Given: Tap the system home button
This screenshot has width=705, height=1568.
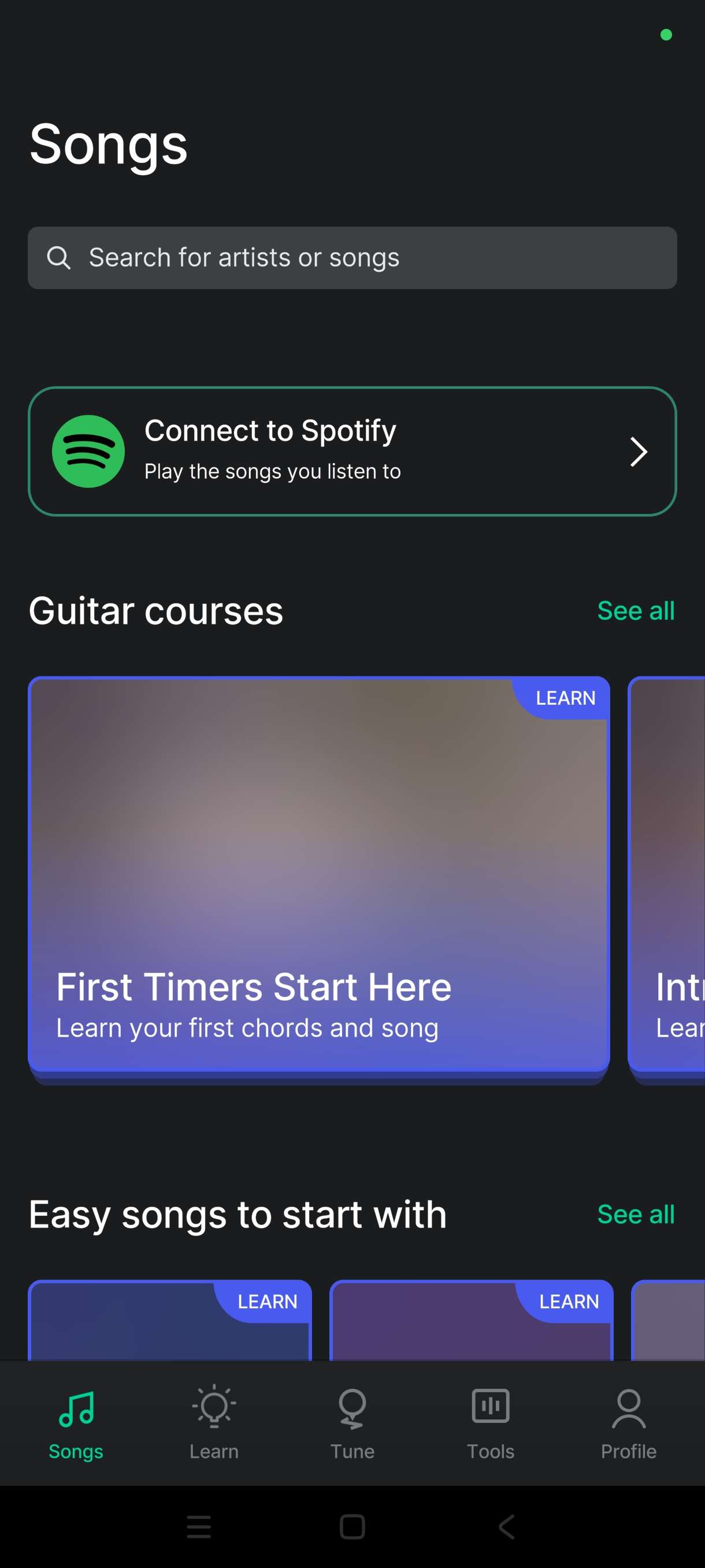Looking at the screenshot, I should (x=352, y=1526).
